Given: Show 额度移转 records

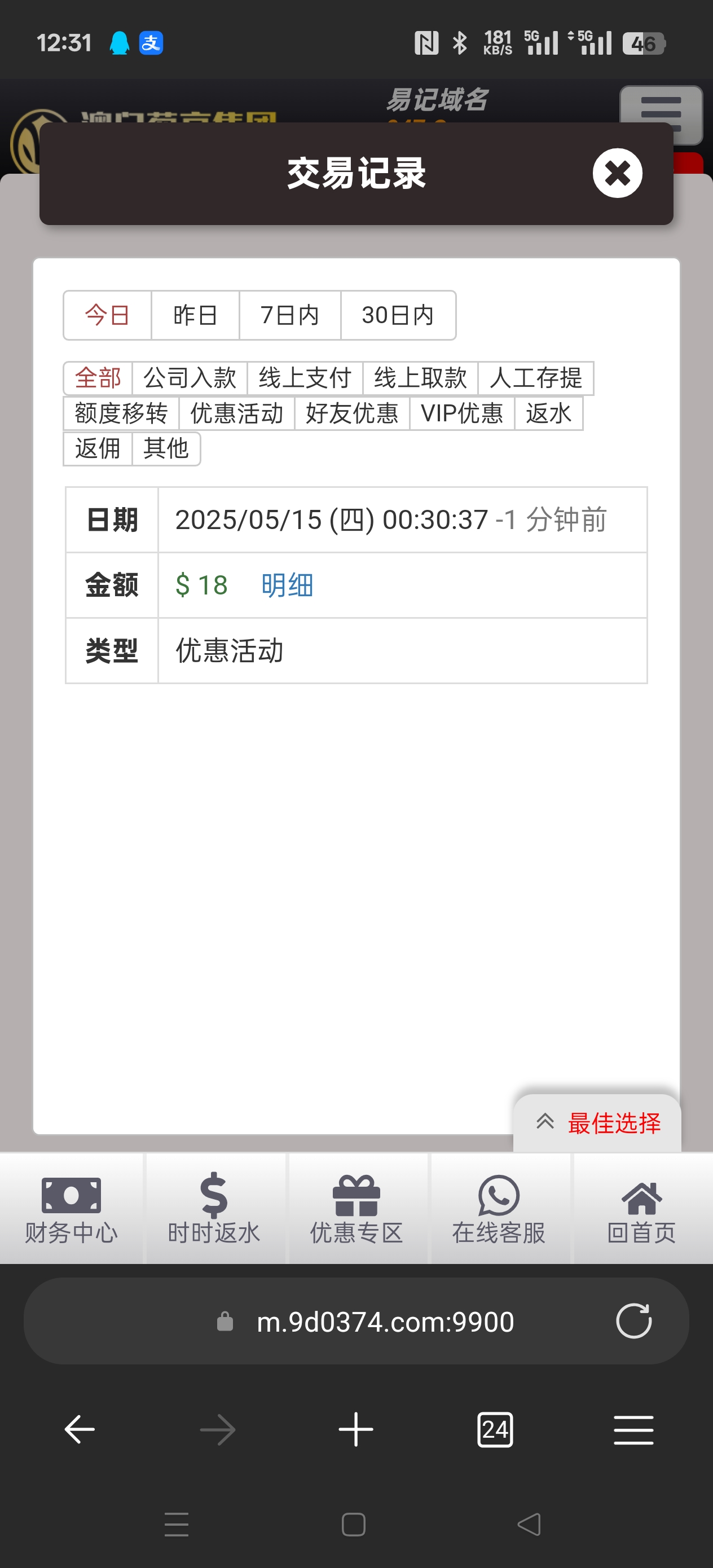Looking at the screenshot, I should coord(121,413).
